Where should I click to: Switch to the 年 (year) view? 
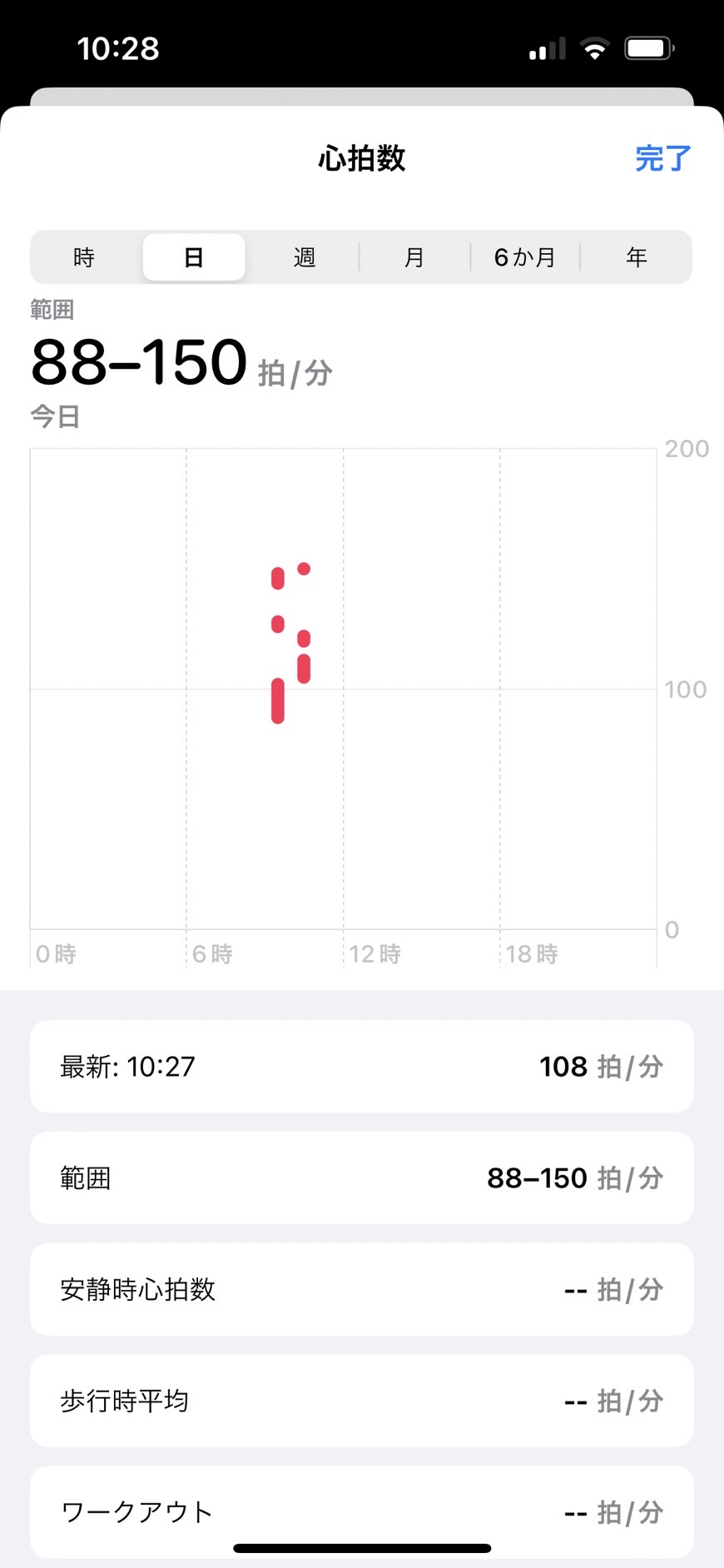(x=637, y=257)
